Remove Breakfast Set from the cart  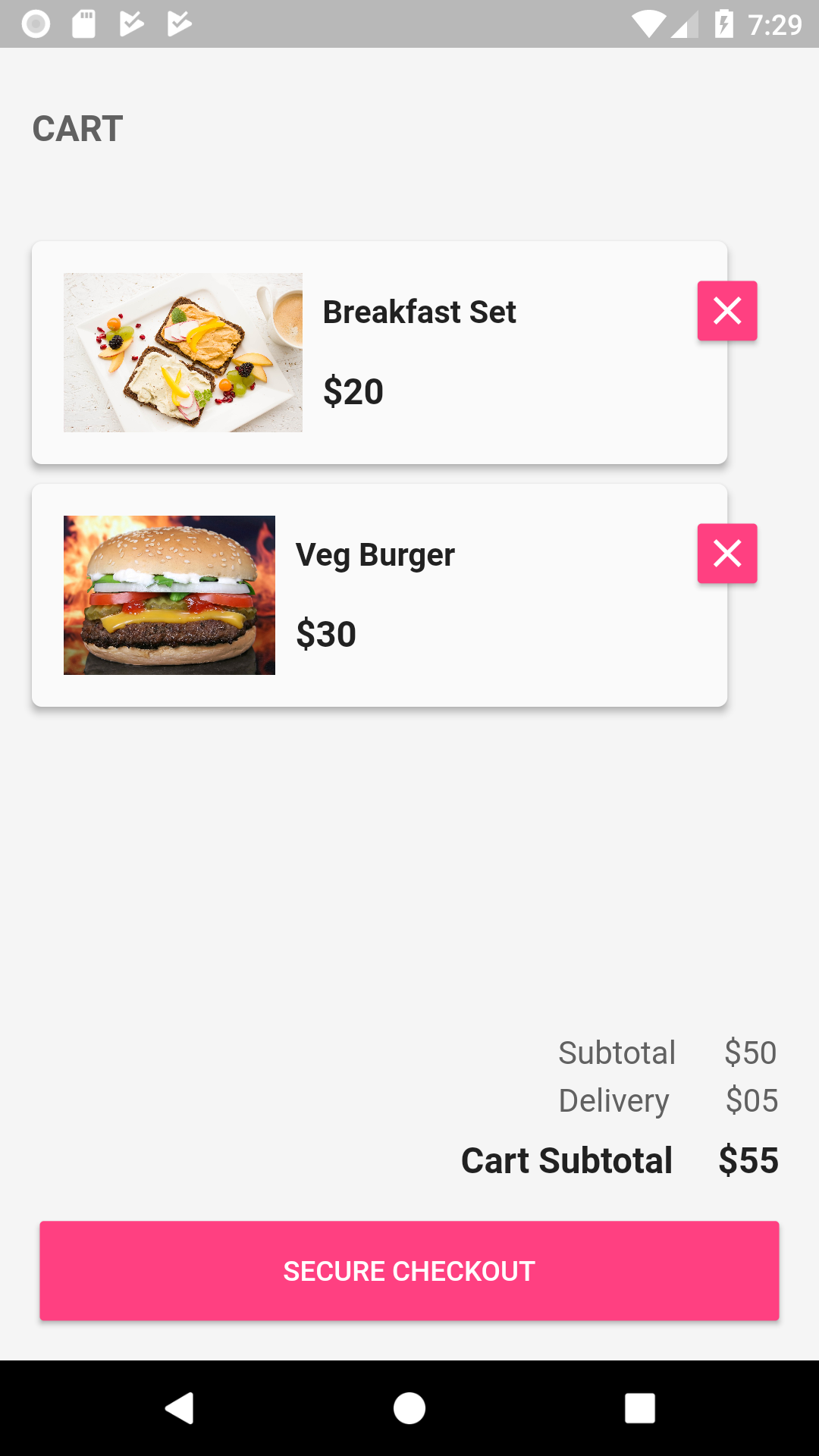(x=727, y=311)
